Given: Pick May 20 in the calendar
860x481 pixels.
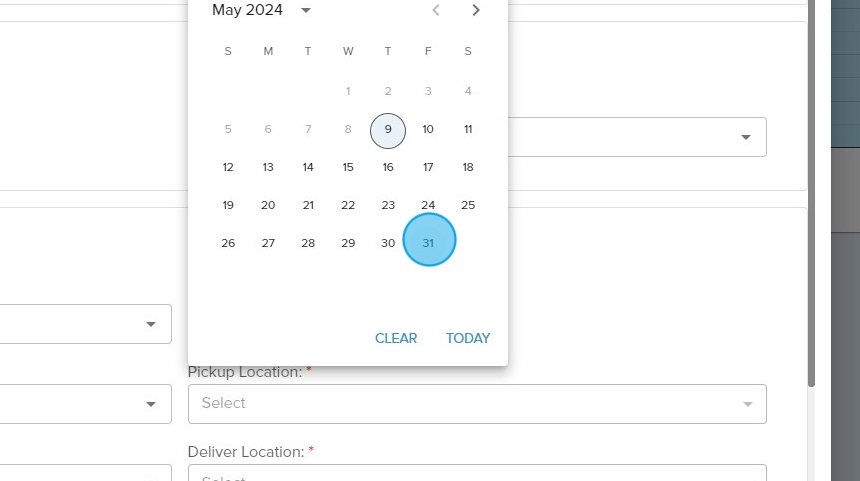Looking at the screenshot, I should [x=268, y=206].
